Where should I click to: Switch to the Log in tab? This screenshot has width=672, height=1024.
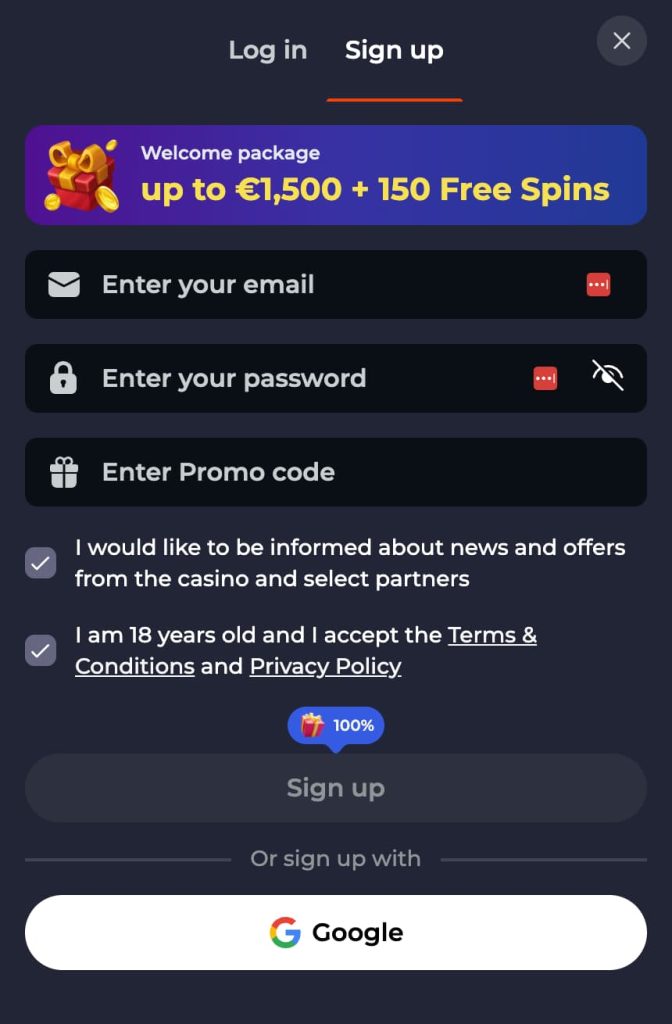coord(267,50)
